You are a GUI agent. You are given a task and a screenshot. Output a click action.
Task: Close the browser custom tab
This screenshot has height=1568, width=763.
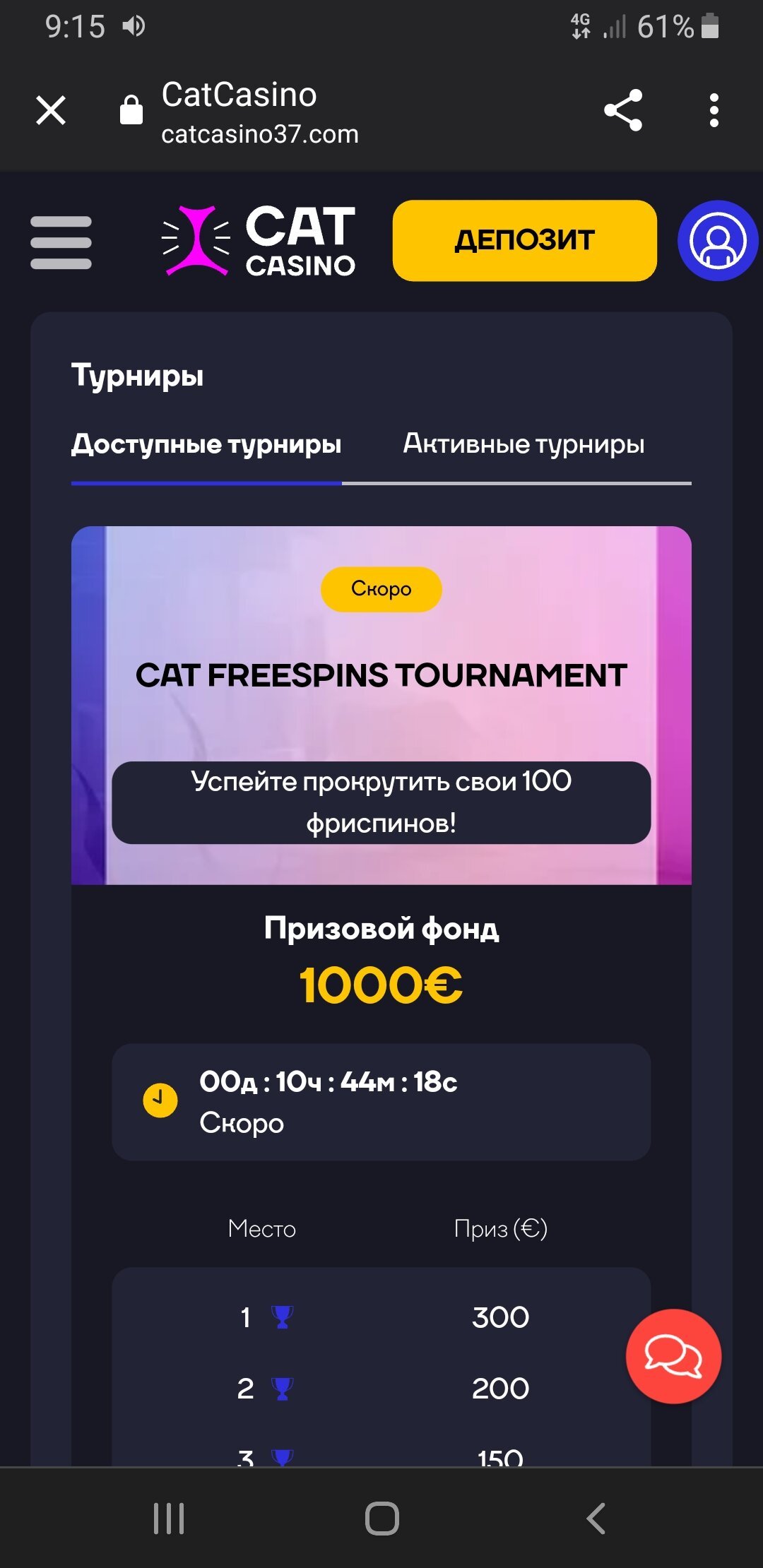pyautogui.click(x=51, y=110)
